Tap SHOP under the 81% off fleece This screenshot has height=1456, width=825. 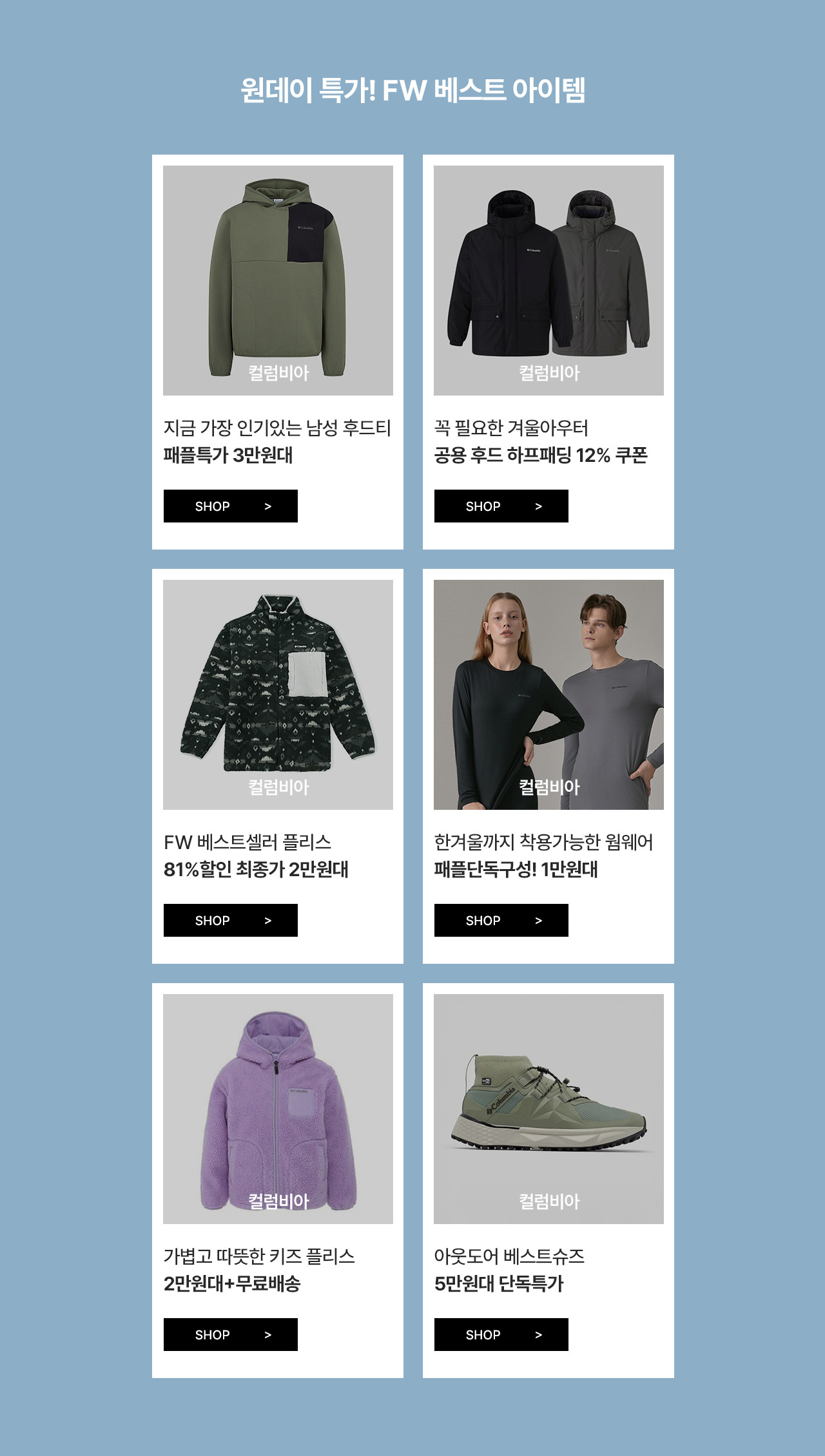tap(230, 920)
